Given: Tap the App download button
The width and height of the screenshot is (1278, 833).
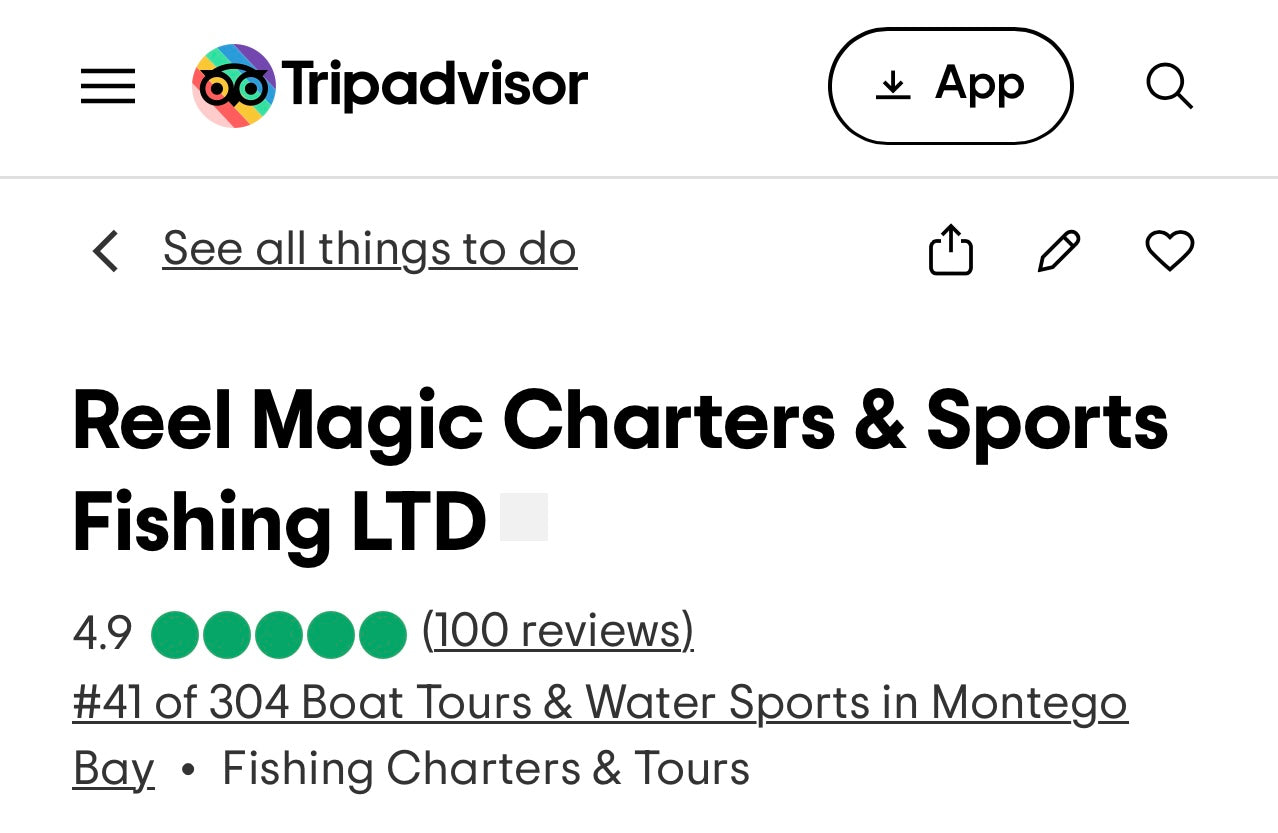Looking at the screenshot, I should (950, 86).
